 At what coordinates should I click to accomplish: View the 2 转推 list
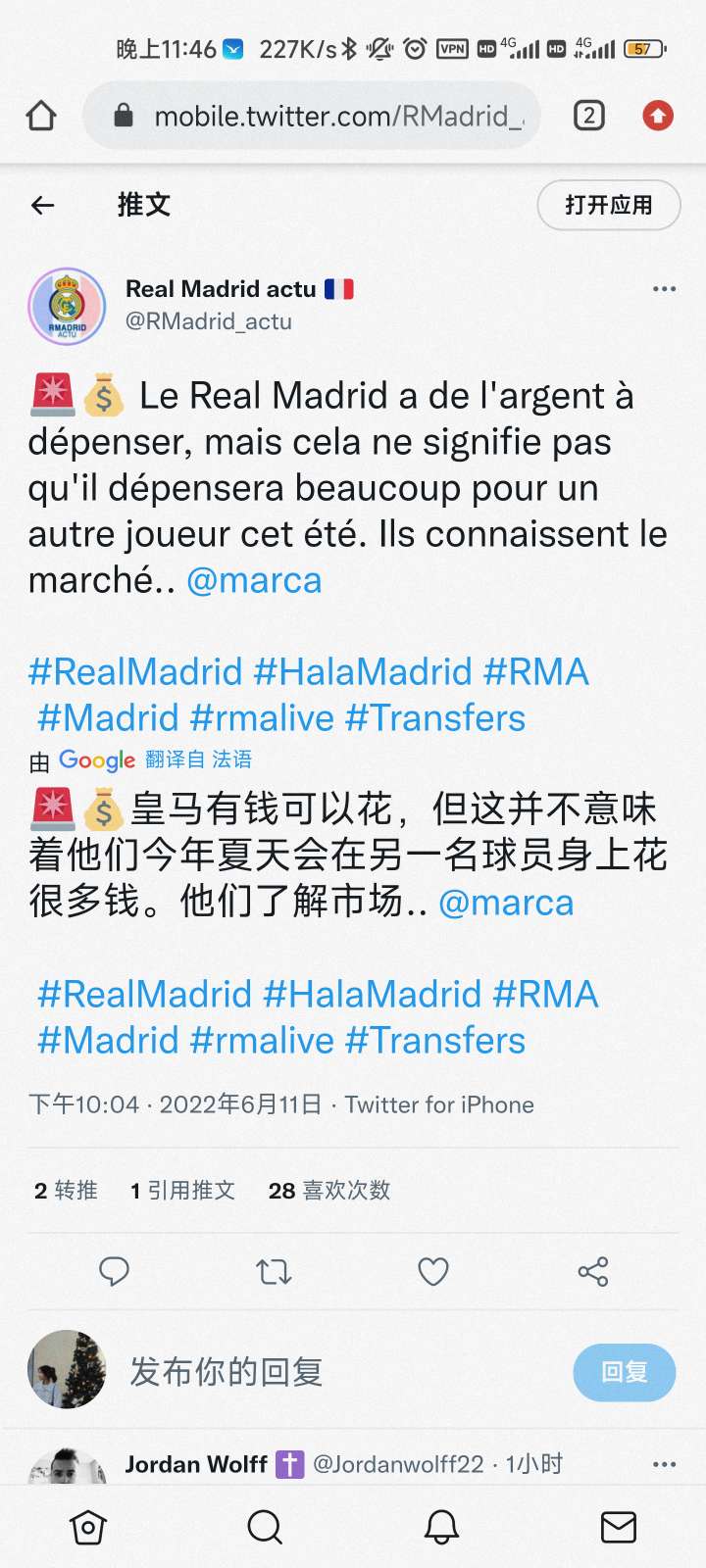[x=66, y=1190]
